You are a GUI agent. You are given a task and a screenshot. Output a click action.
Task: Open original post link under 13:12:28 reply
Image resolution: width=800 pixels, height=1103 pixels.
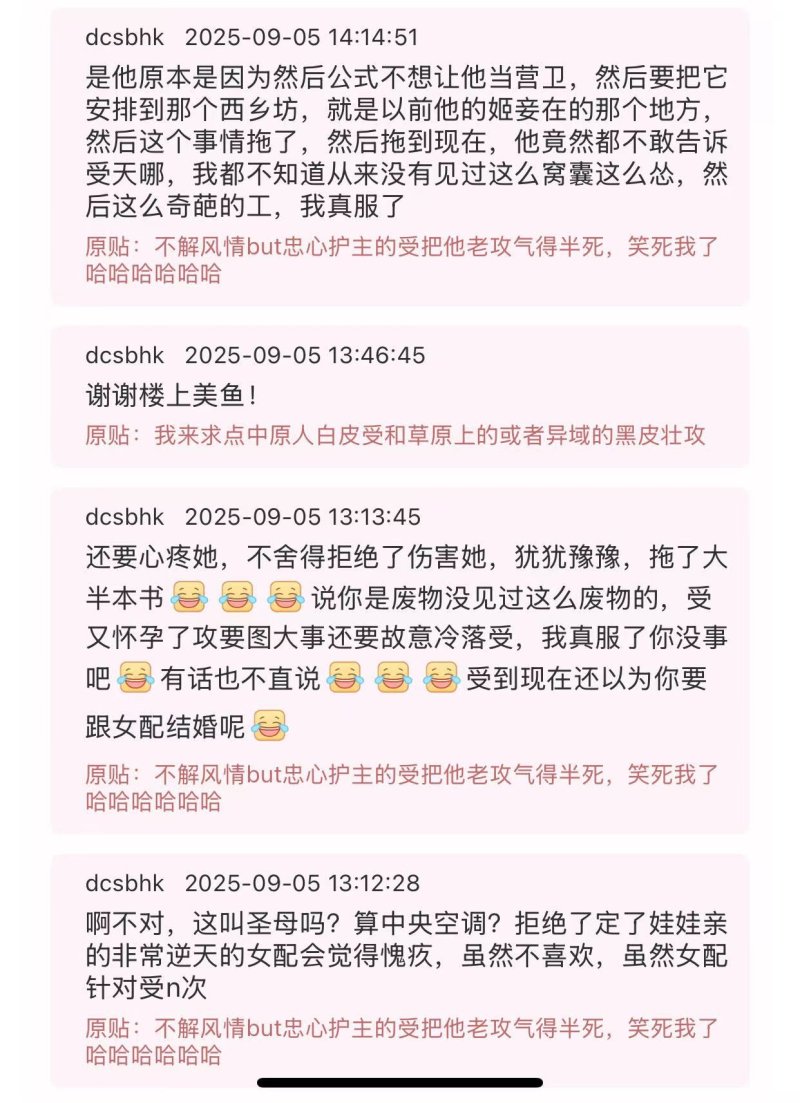click(400, 1041)
